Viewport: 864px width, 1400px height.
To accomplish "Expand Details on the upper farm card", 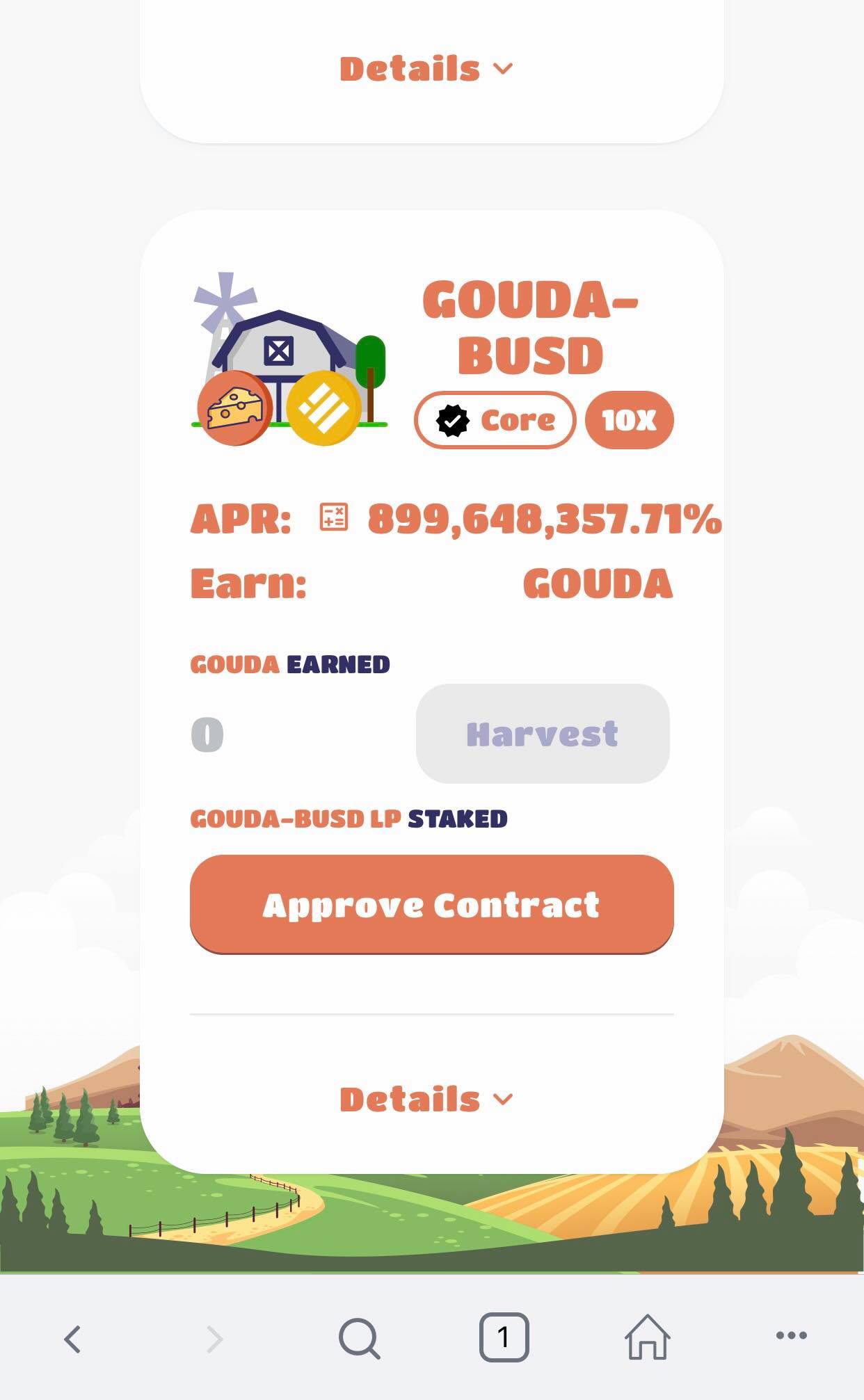I will click(426, 68).
